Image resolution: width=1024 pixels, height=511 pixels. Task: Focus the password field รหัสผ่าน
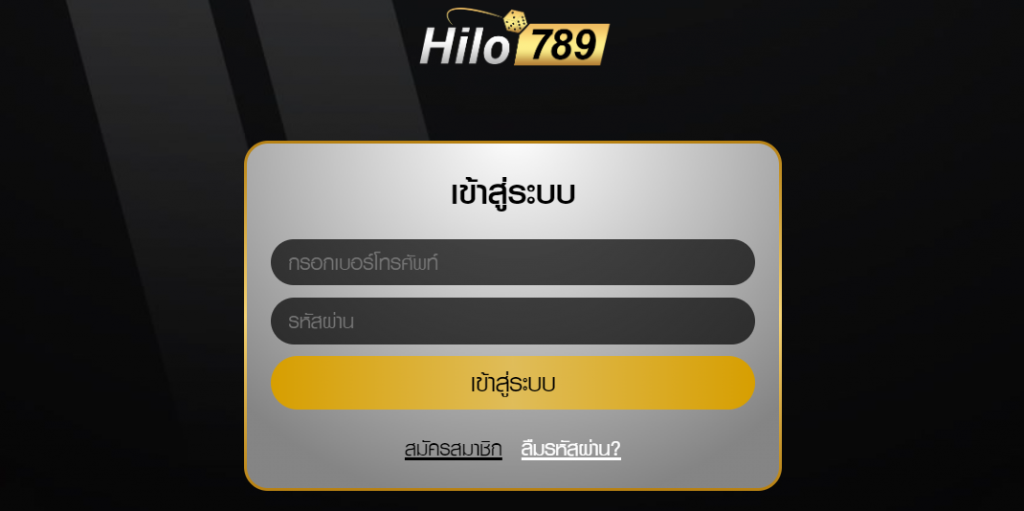(512, 322)
